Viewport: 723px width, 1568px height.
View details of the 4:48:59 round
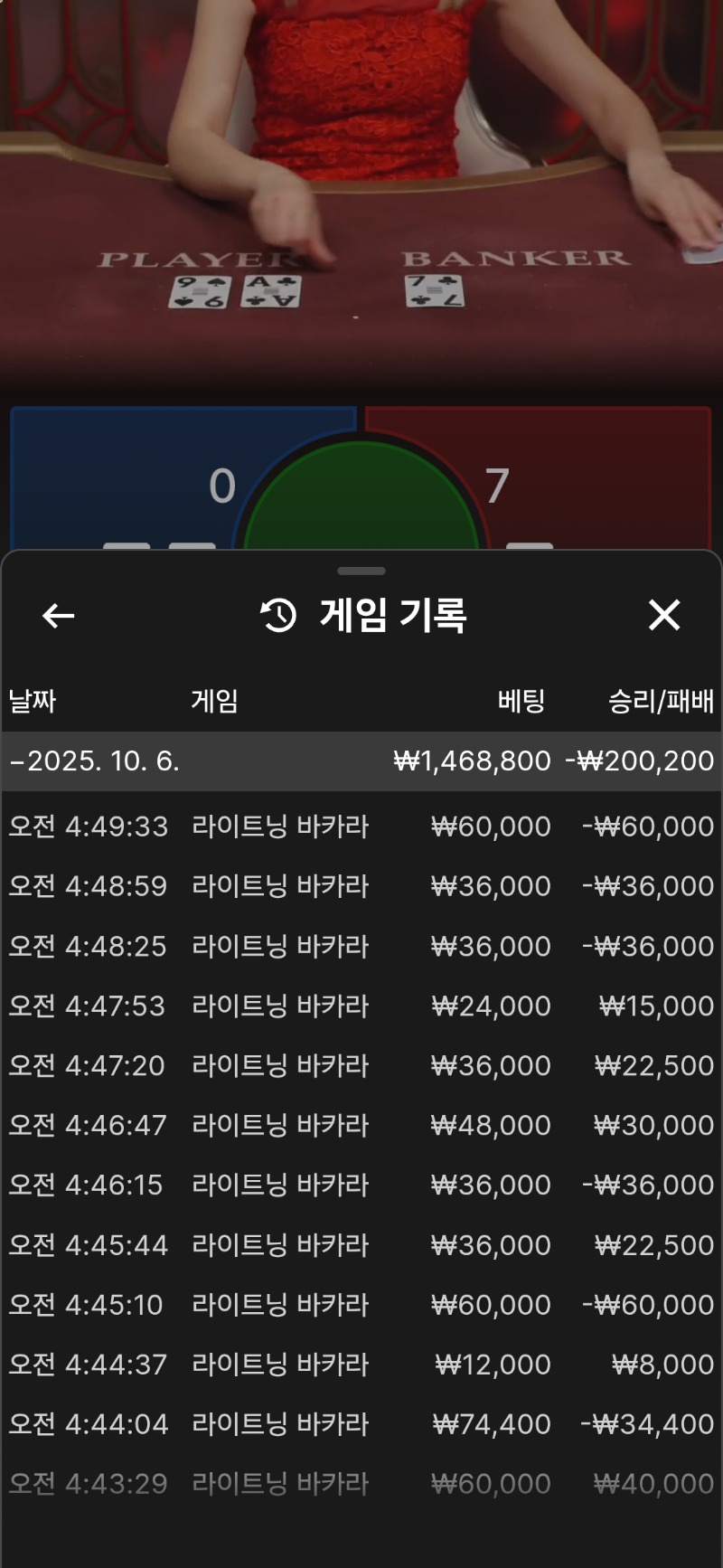361,886
